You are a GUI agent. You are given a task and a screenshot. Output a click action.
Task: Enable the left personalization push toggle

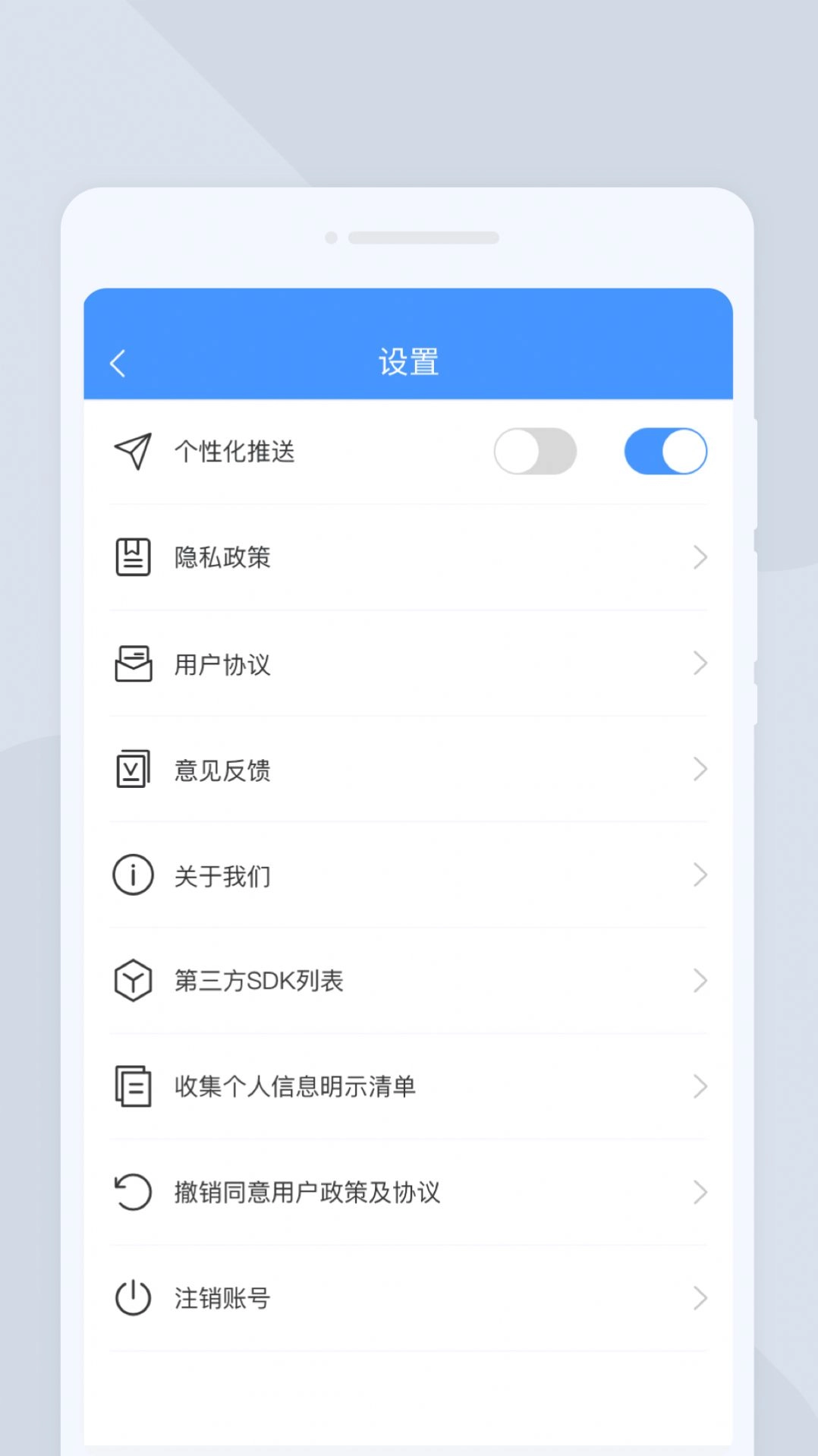pos(535,451)
